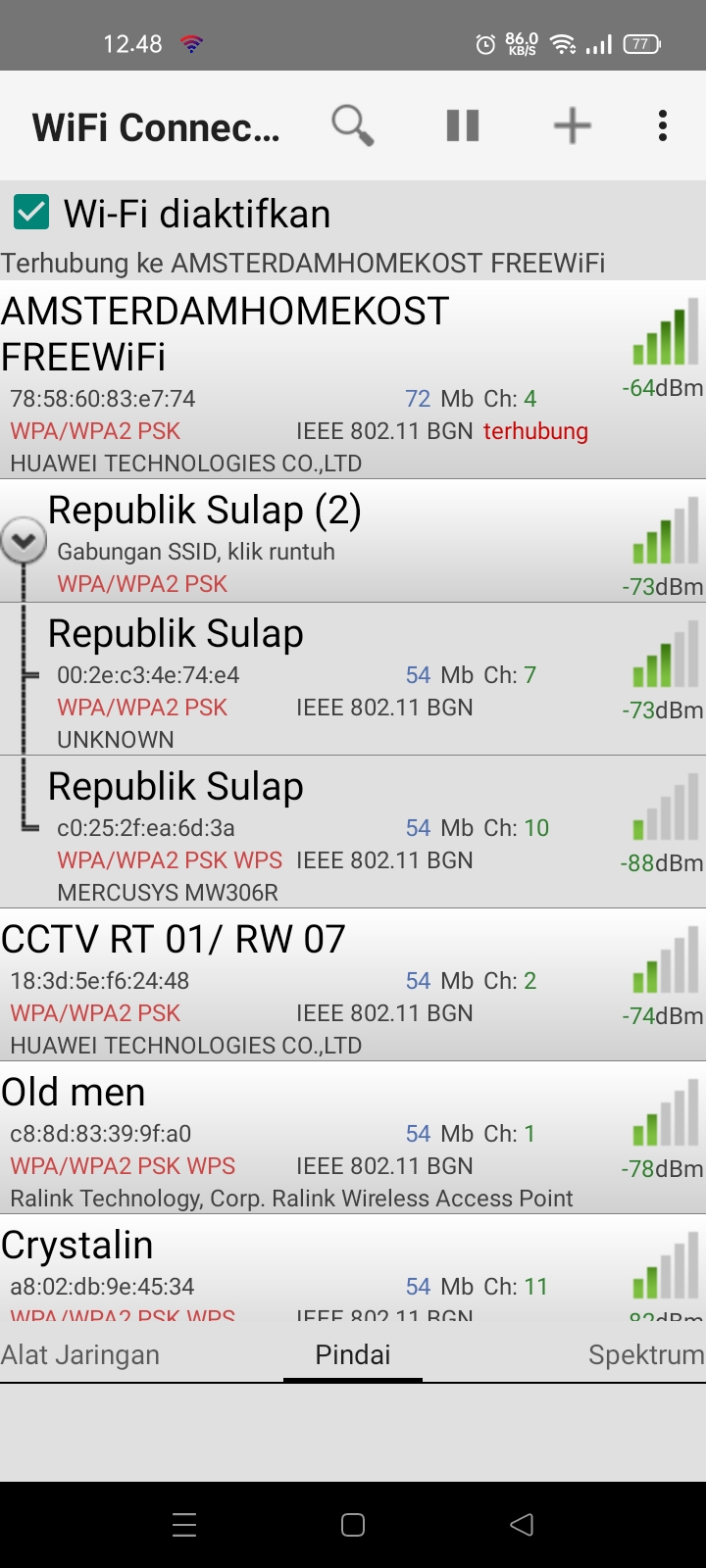This screenshot has height=1568, width=706.
Task: Uncheck the Wi-Fi diaktifkan checkbox
Action: pyautogui.click(x=31, y=213)
